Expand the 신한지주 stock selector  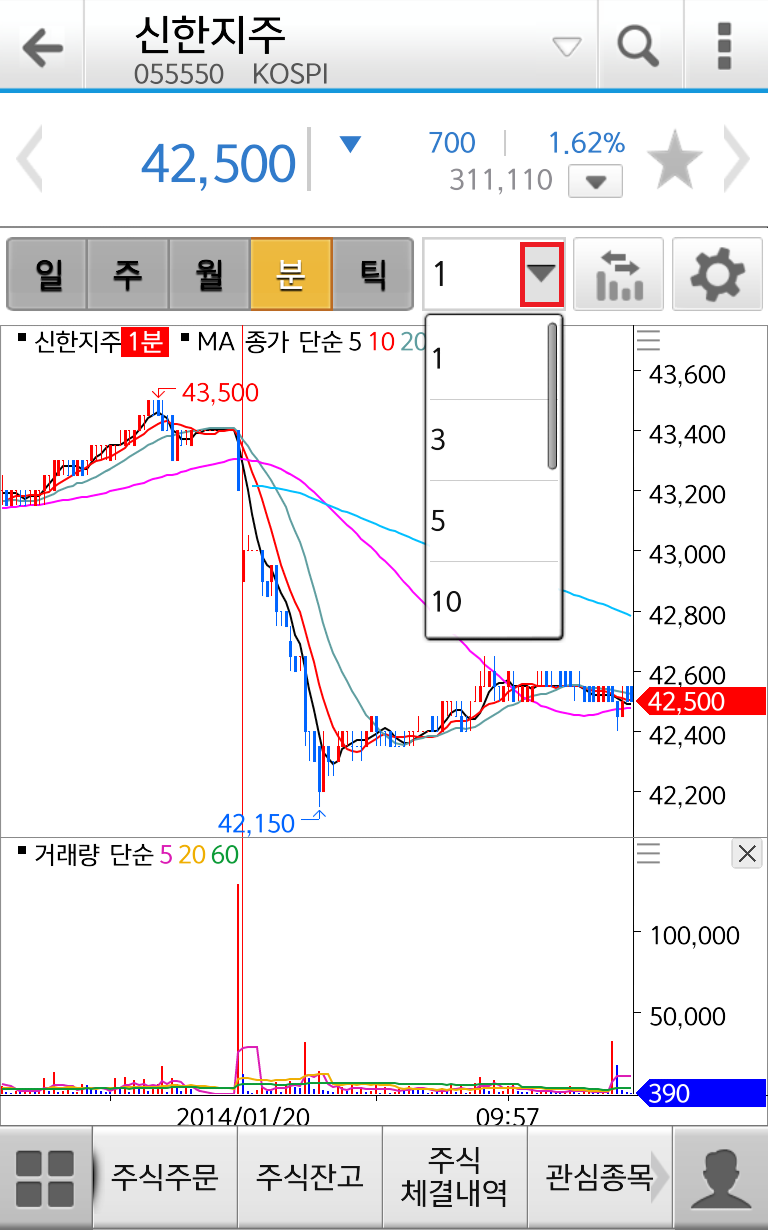pyautogui.click(x=566, y=46)
